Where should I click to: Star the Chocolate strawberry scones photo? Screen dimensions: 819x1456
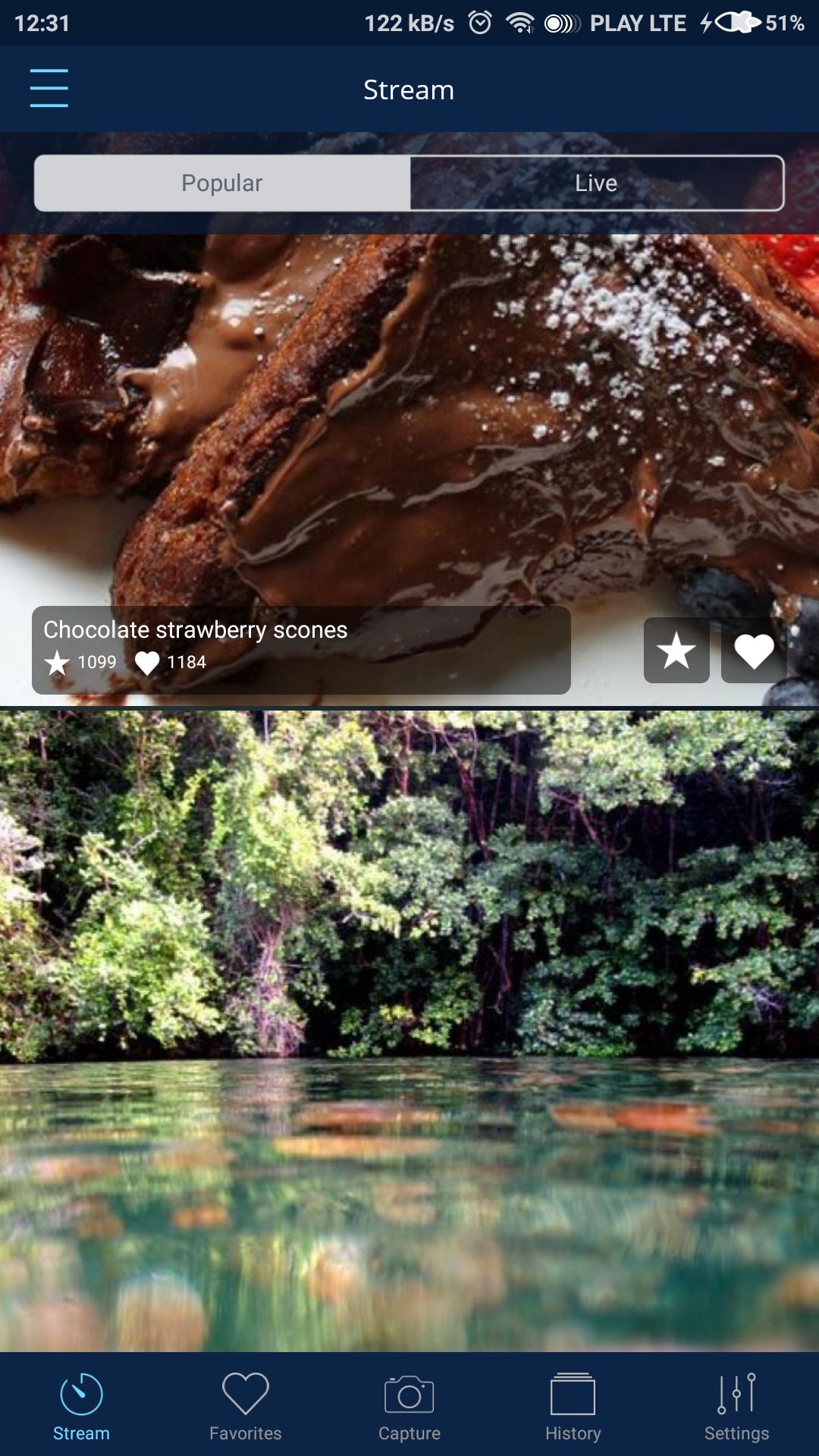(x=676, y=651)
